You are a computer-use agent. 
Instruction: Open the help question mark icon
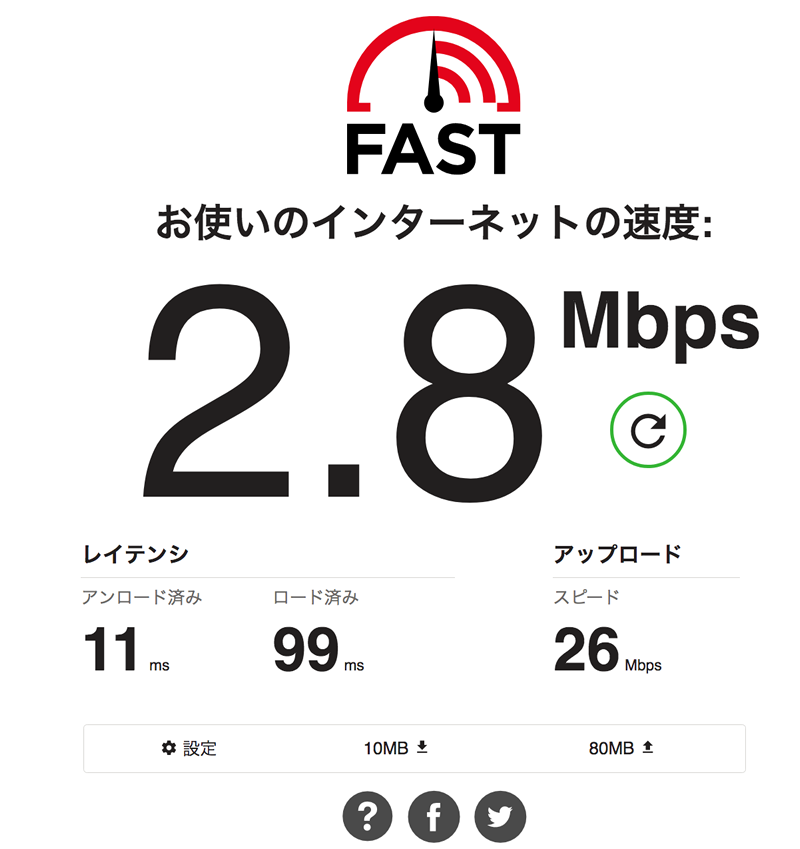pos(368,816)
